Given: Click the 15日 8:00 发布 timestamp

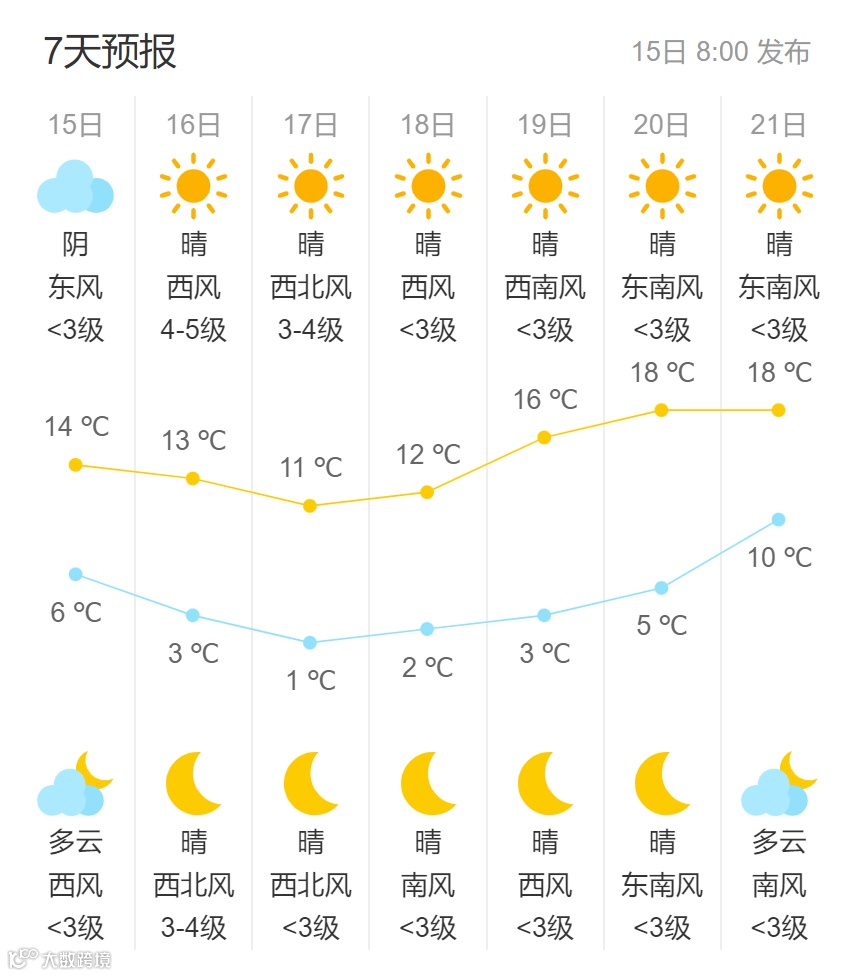Looking at the screenshot, I should 722,54.
